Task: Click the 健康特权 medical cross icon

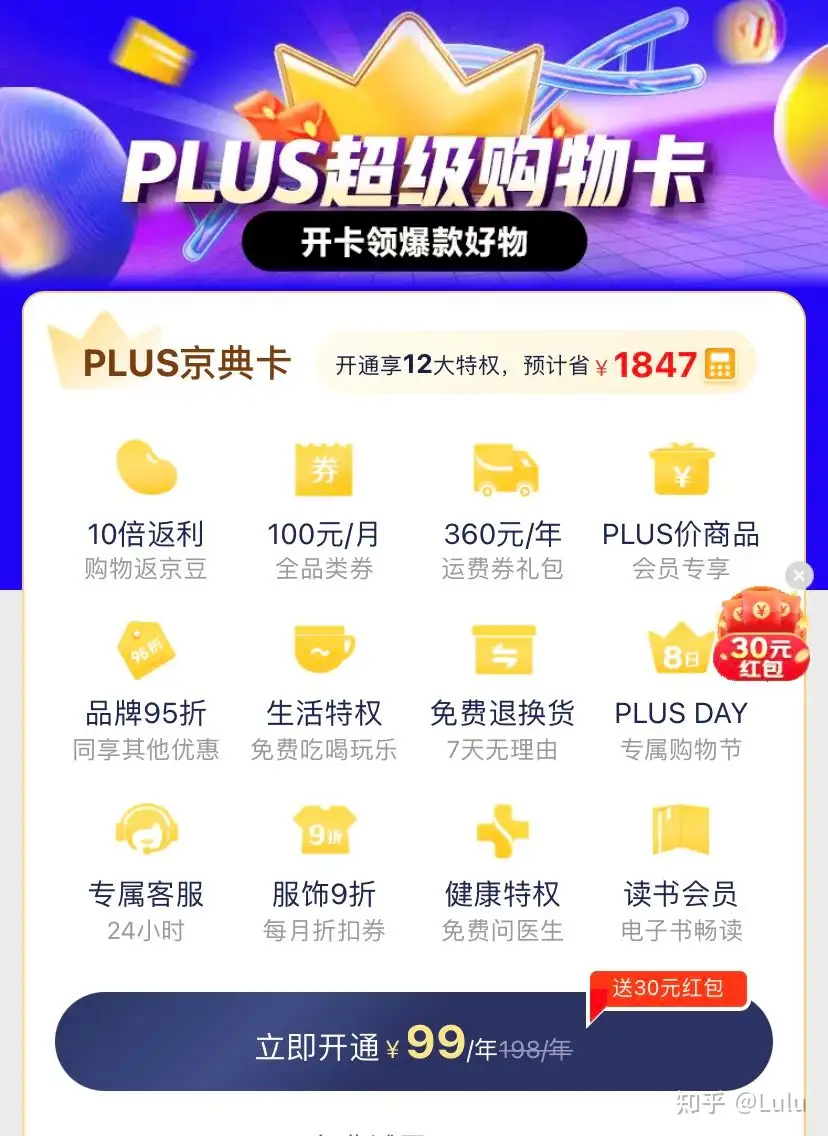Action: (502, 828)
